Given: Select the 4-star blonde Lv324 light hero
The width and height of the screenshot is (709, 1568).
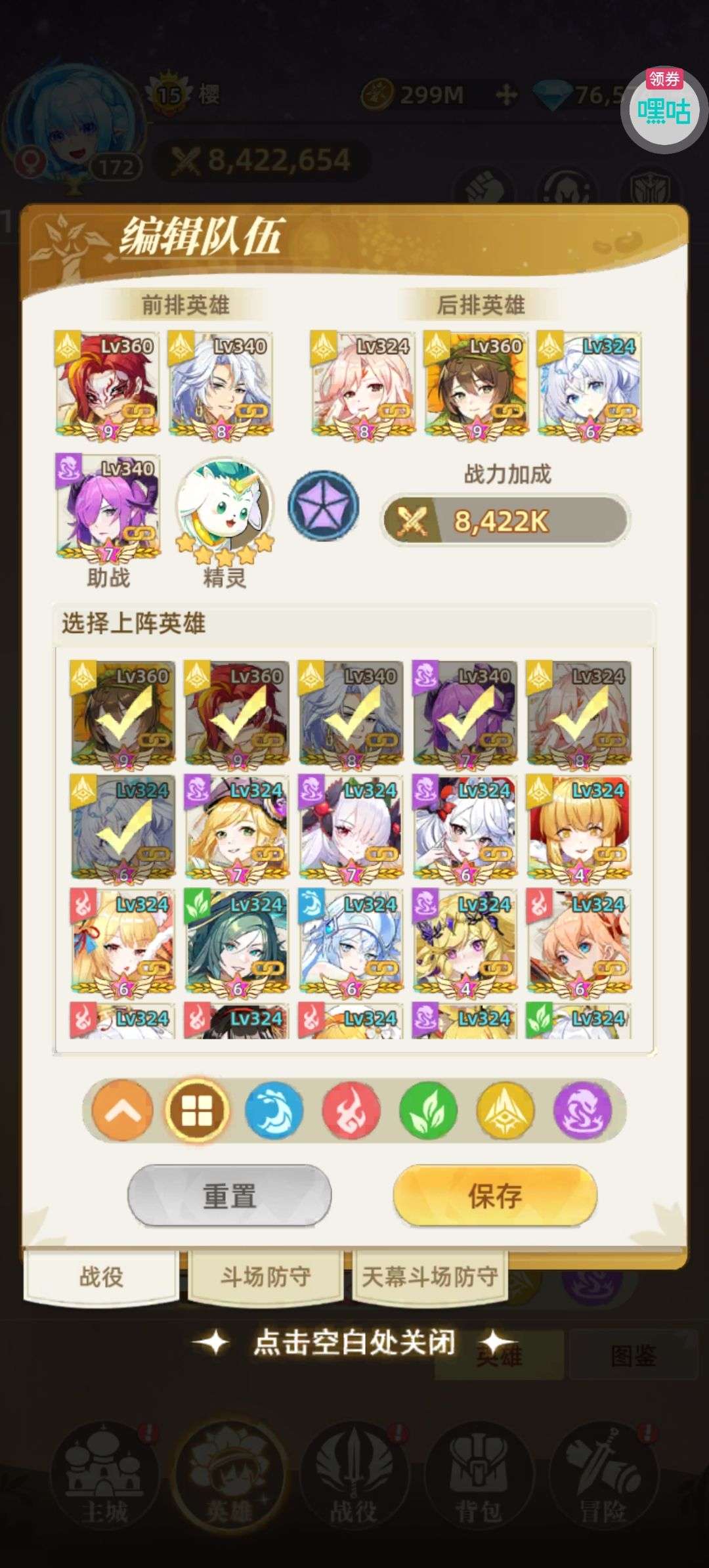Looking at the screenshot, I should pyautogui.click(x=579, y=827).
